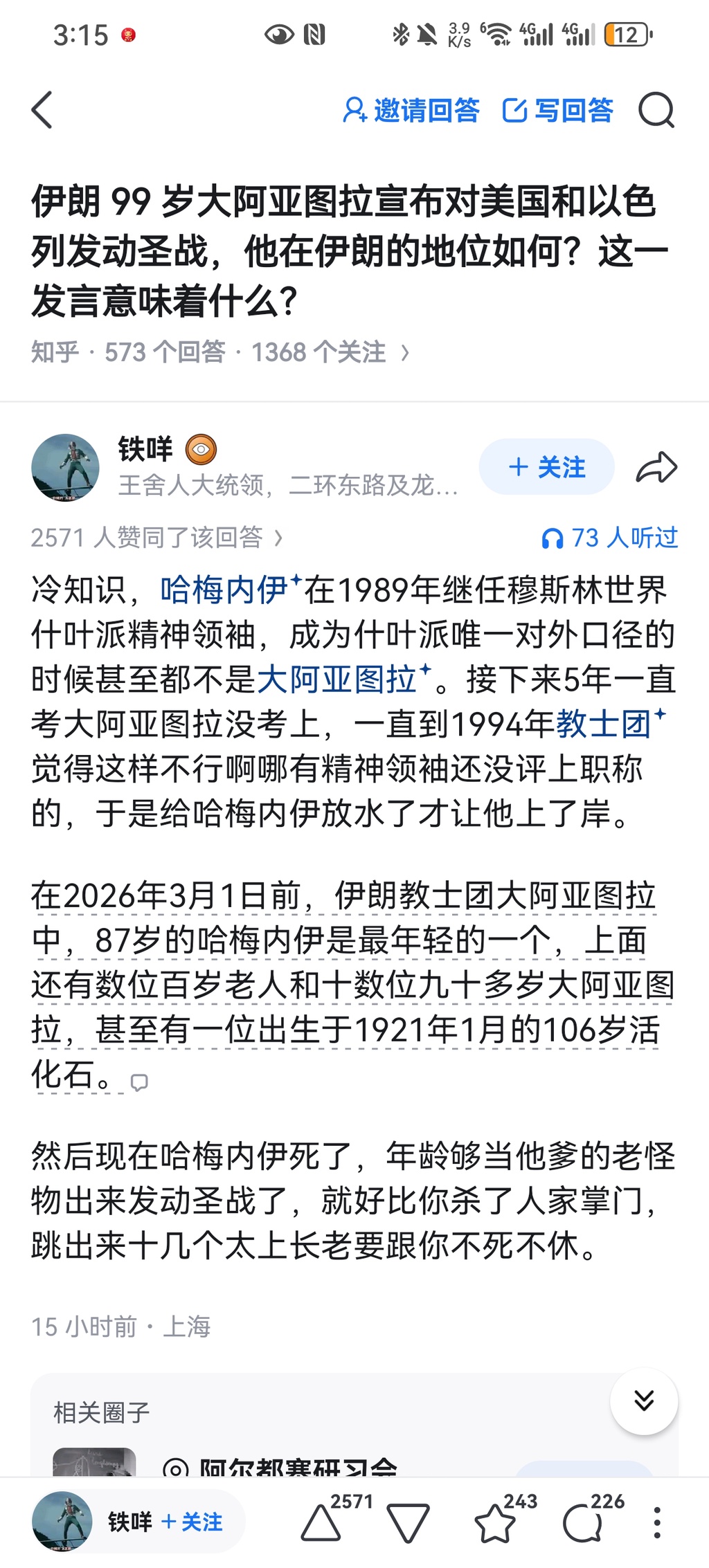Image resolution: width=709 pixels, height=1568 pixels.
Task: View who upvoted: 2571 人赞同了该回答
Action: point(156,537)
